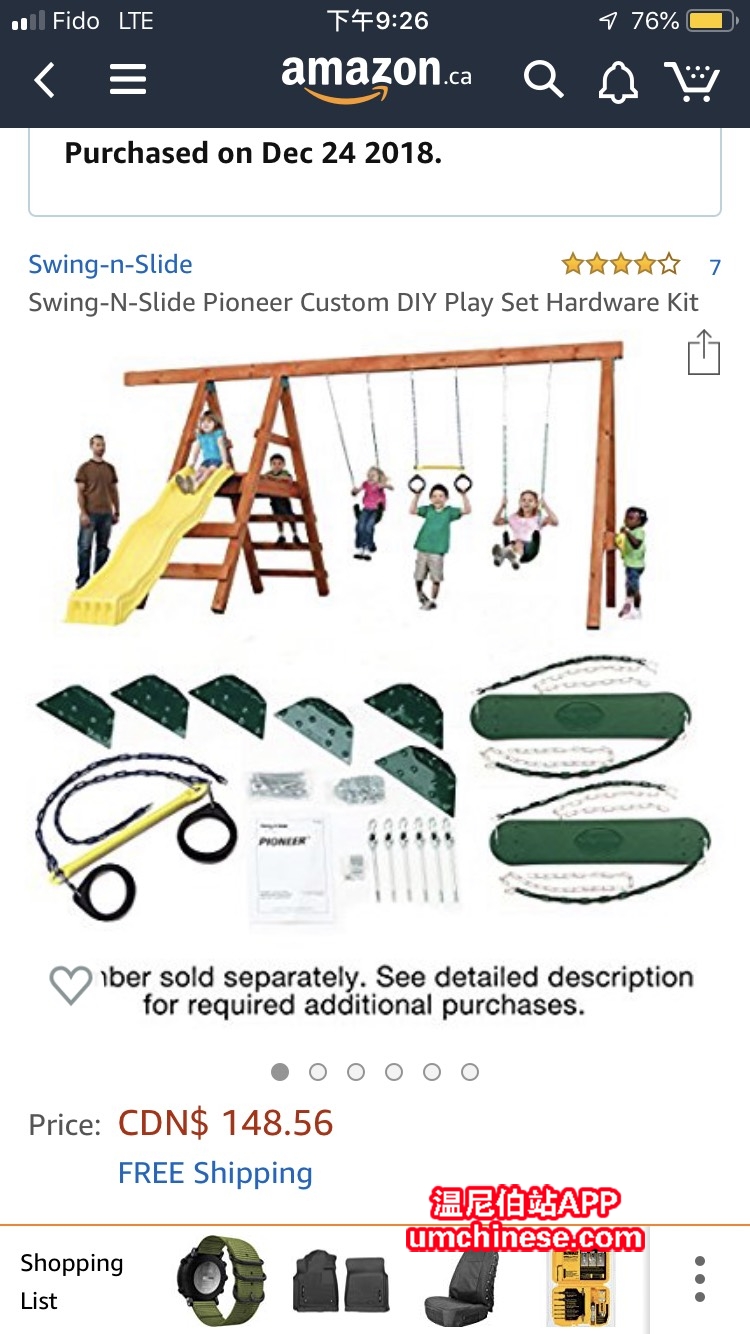
Task: Open the search magnifier
Action: (543, 80)
